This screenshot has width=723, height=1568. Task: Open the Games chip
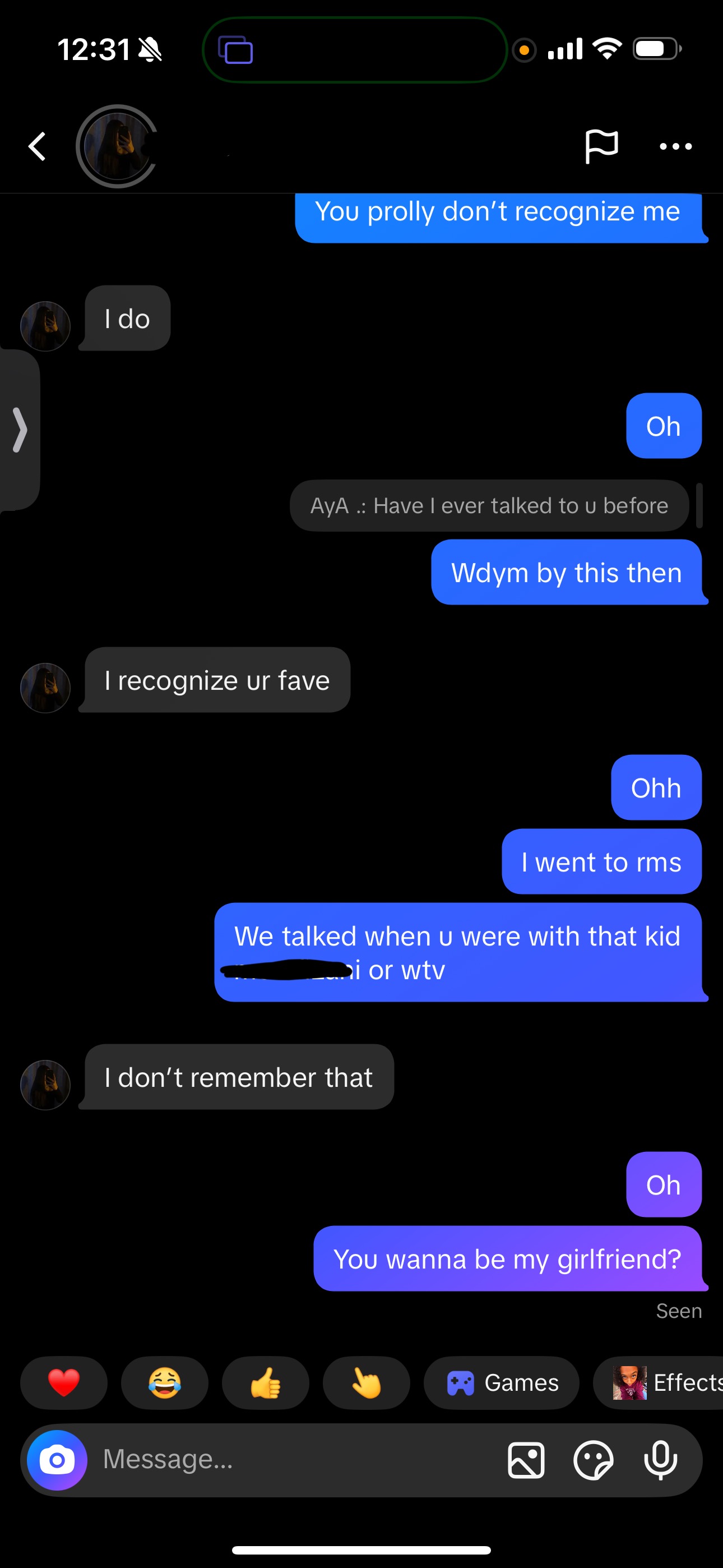tap(502, 1382)
